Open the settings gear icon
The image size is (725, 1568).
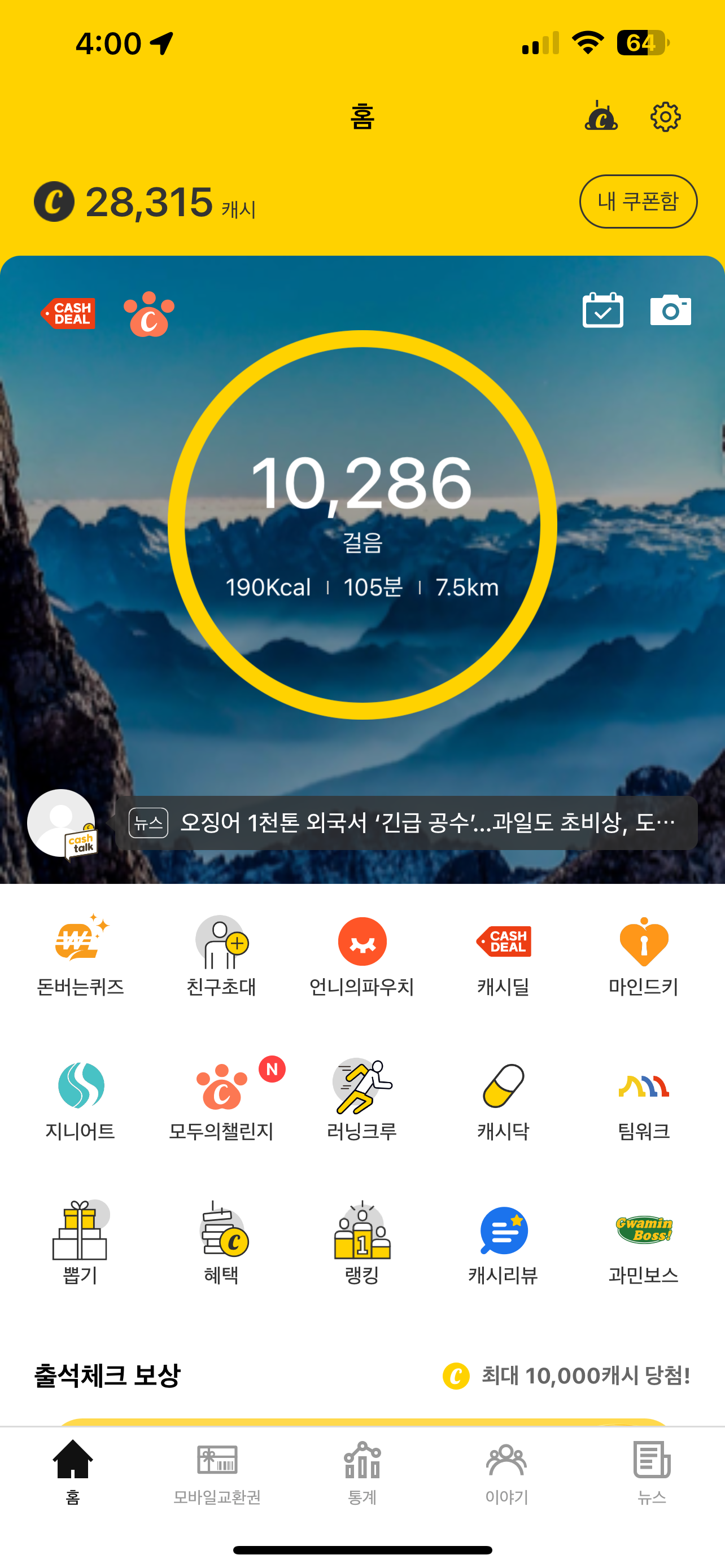(x=665, y=116)
